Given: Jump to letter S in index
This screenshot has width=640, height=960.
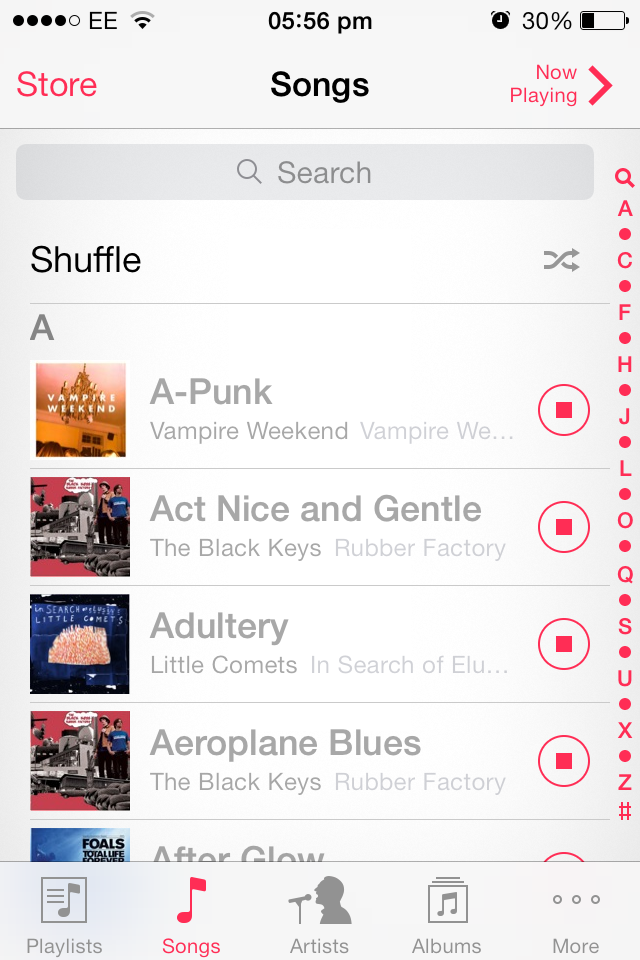Looking at the screenshot, I should click(x=625, y=627).
